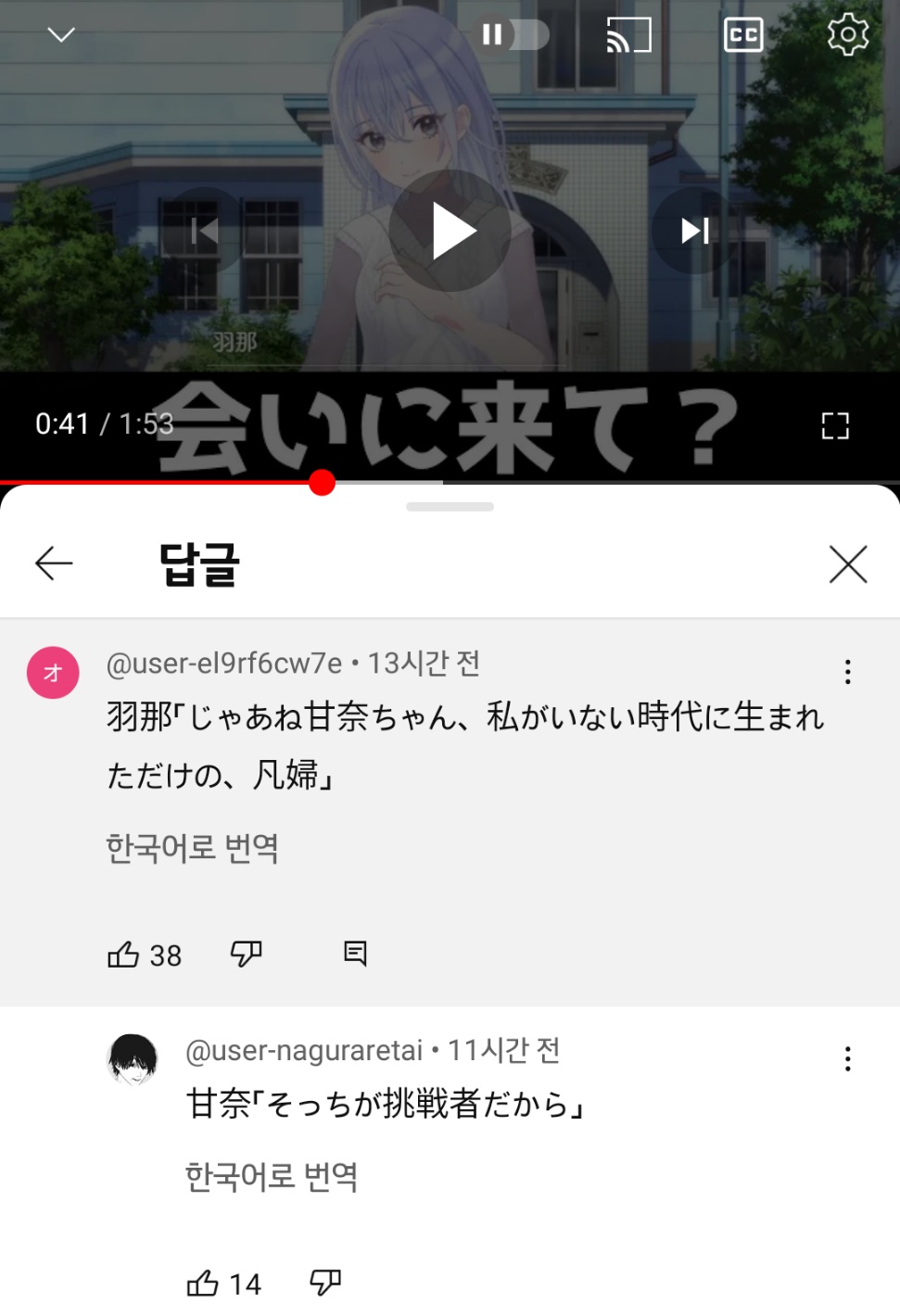The width and height of the screenshot is (900, 1316).
Task: Play the video
Action: [450, 232]
